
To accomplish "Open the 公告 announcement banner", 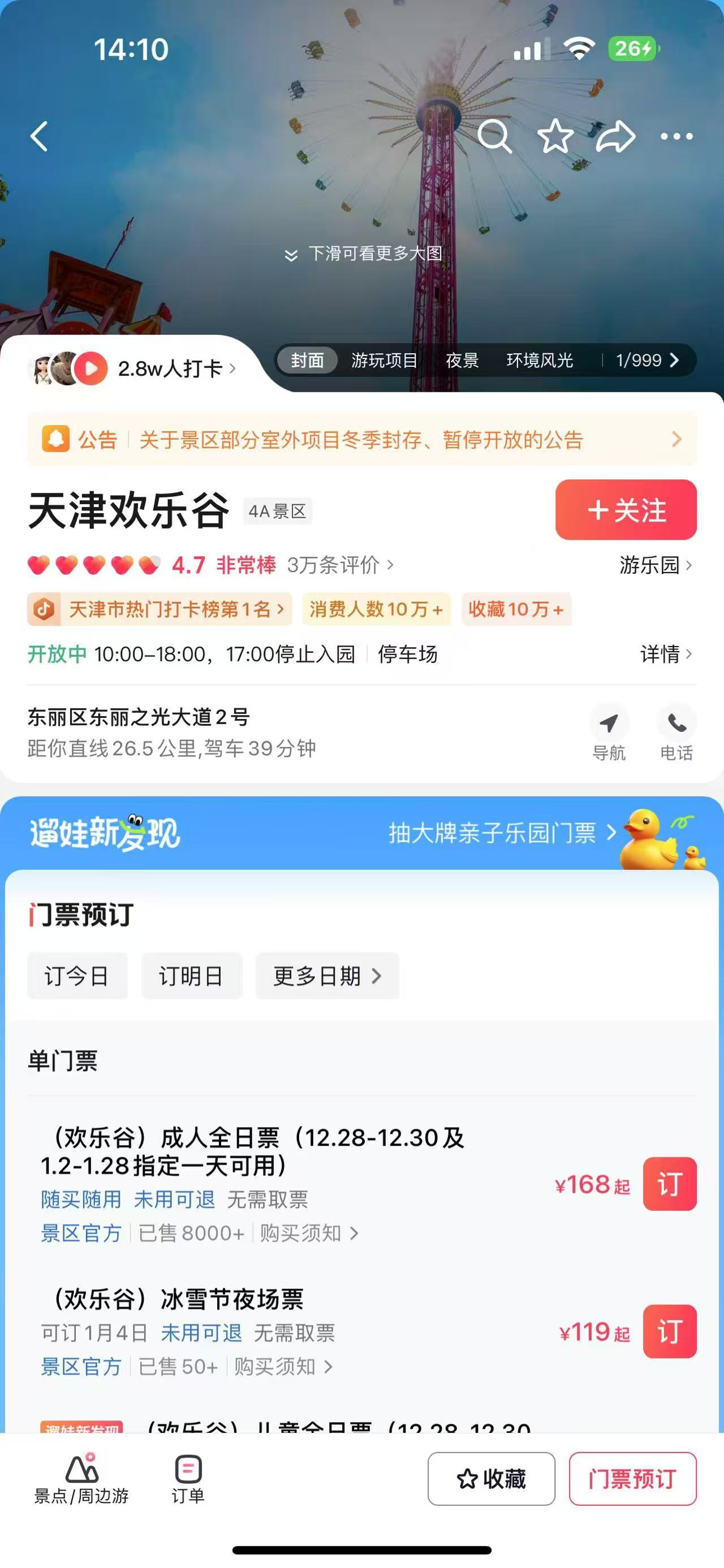I will tap(361, 439).
